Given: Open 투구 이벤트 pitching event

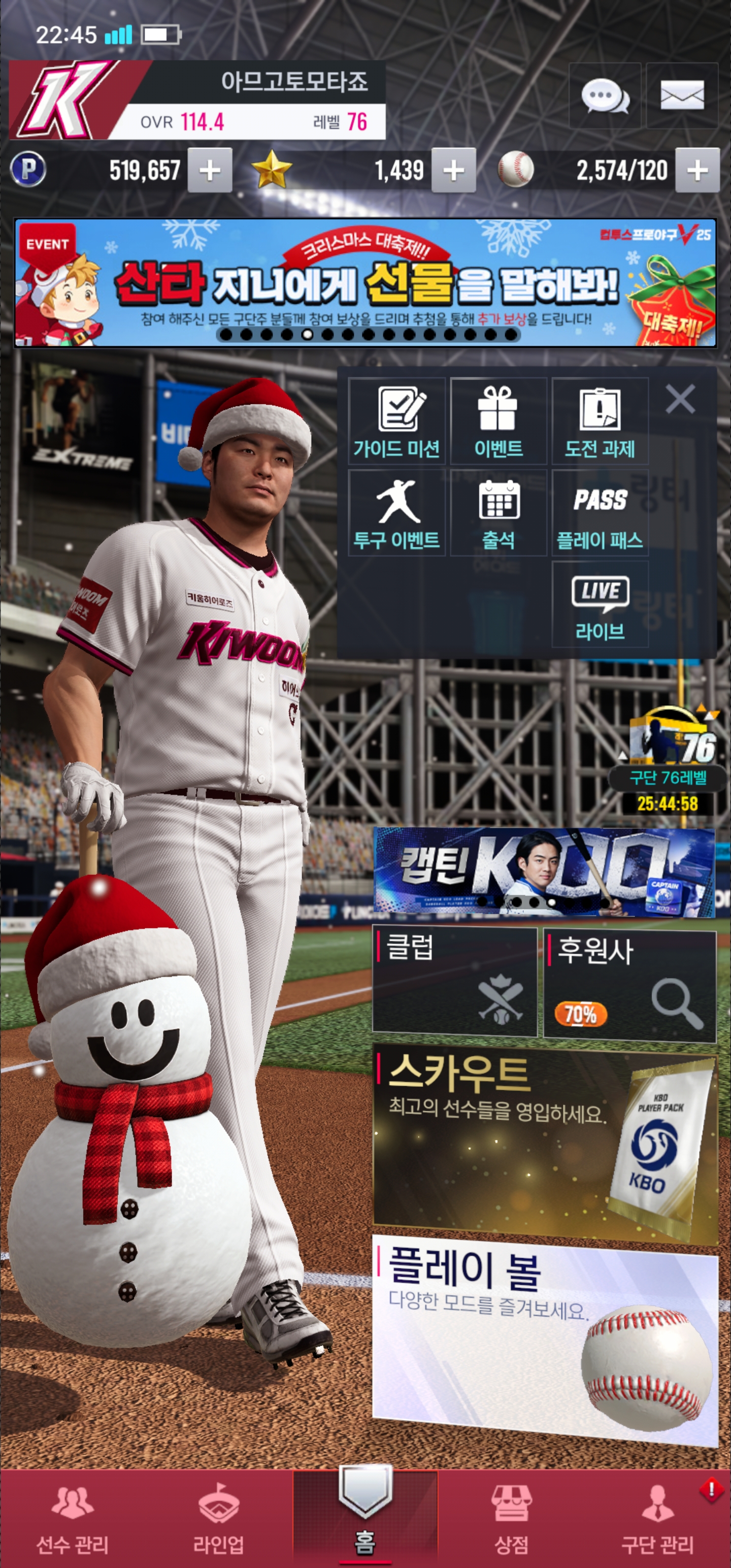Looking at the screenshot, I should click(397, 512).
